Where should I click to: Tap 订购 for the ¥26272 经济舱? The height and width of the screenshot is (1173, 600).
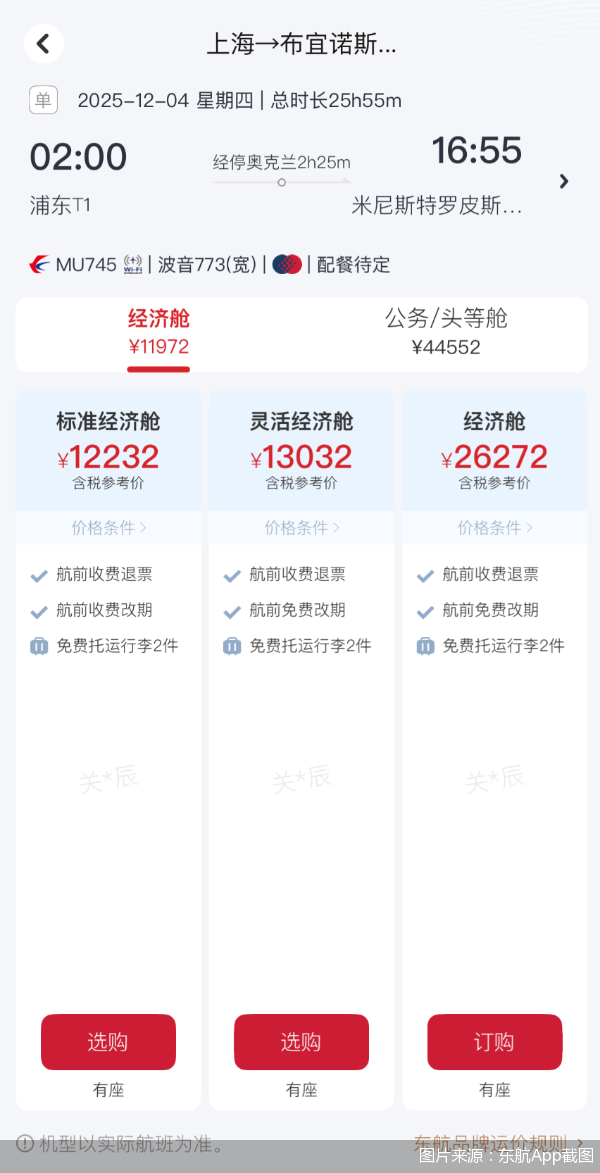(494, 1042)
